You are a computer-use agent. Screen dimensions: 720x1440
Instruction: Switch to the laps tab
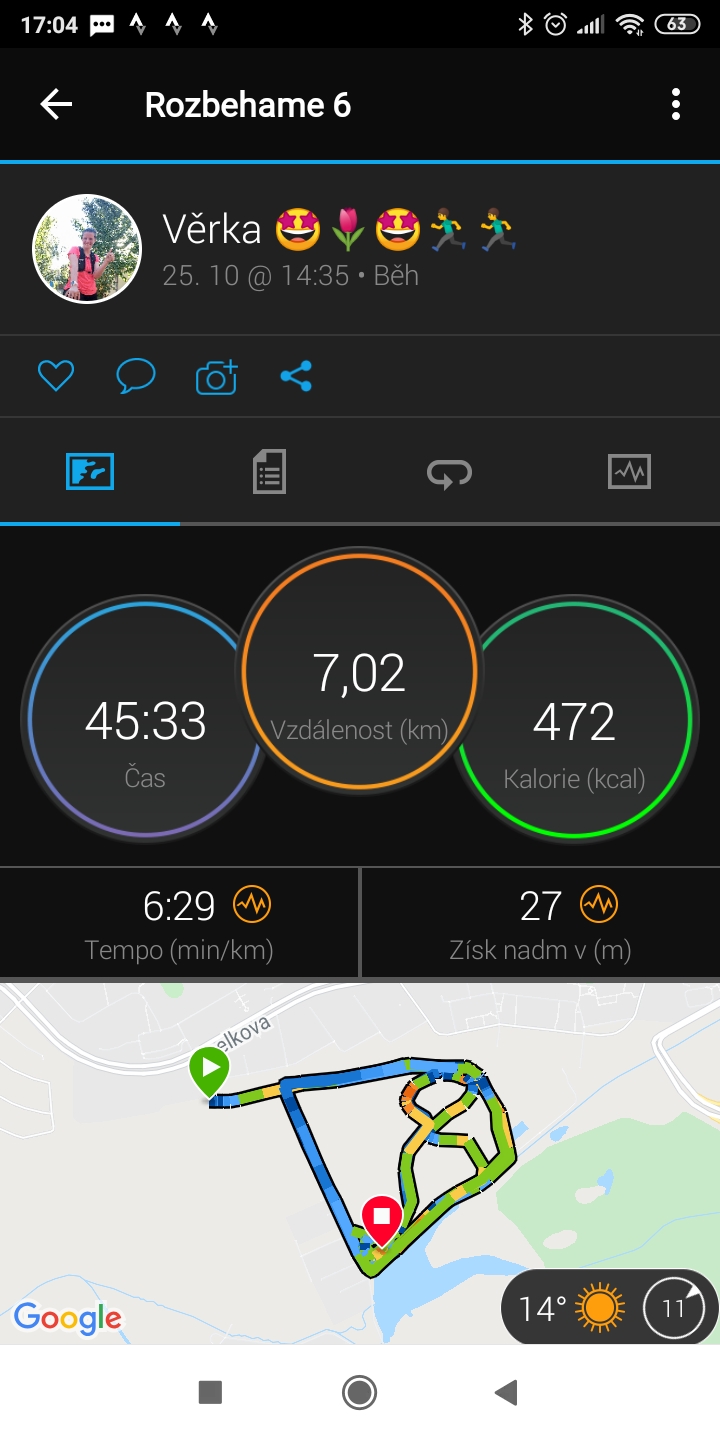click(450, 472)
